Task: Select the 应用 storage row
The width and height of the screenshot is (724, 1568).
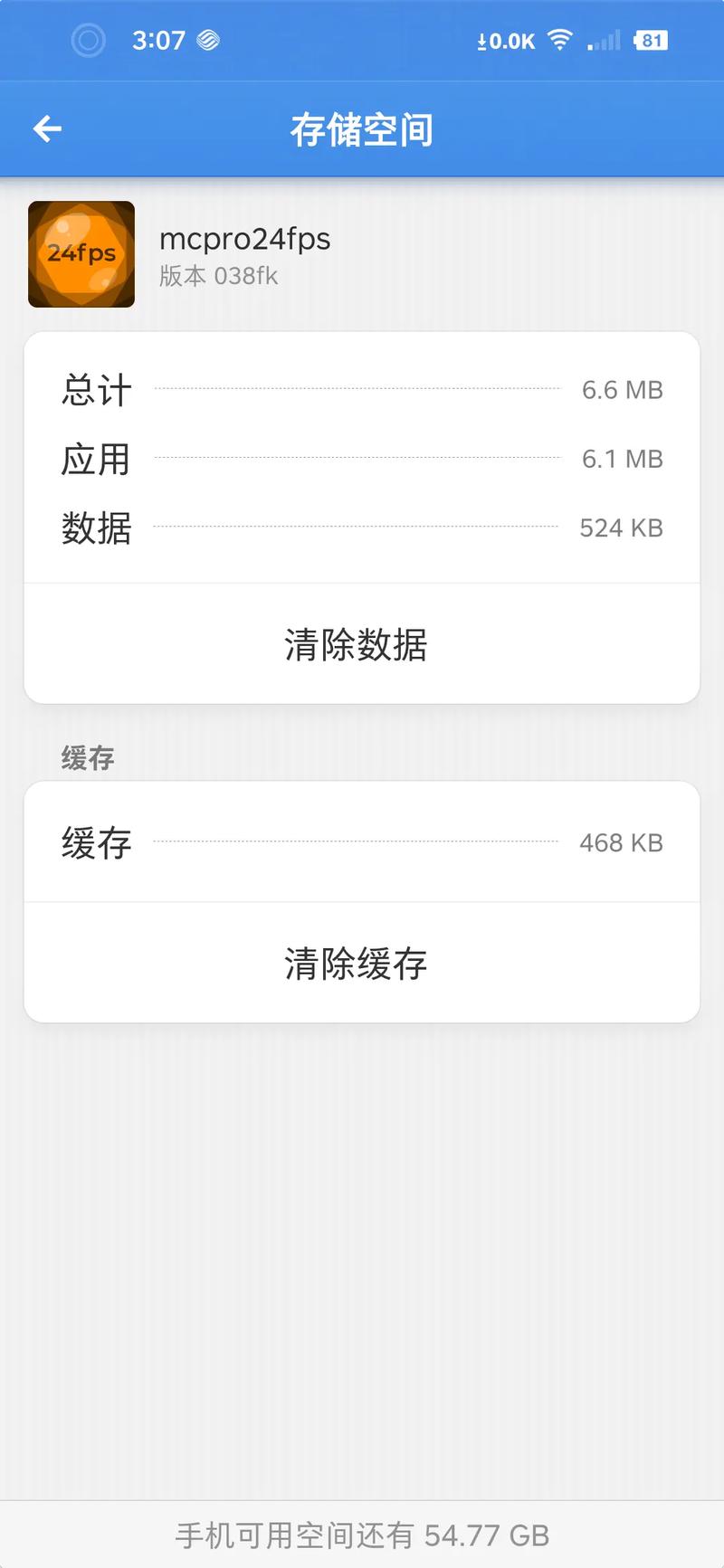Action: tap(361, 459)
